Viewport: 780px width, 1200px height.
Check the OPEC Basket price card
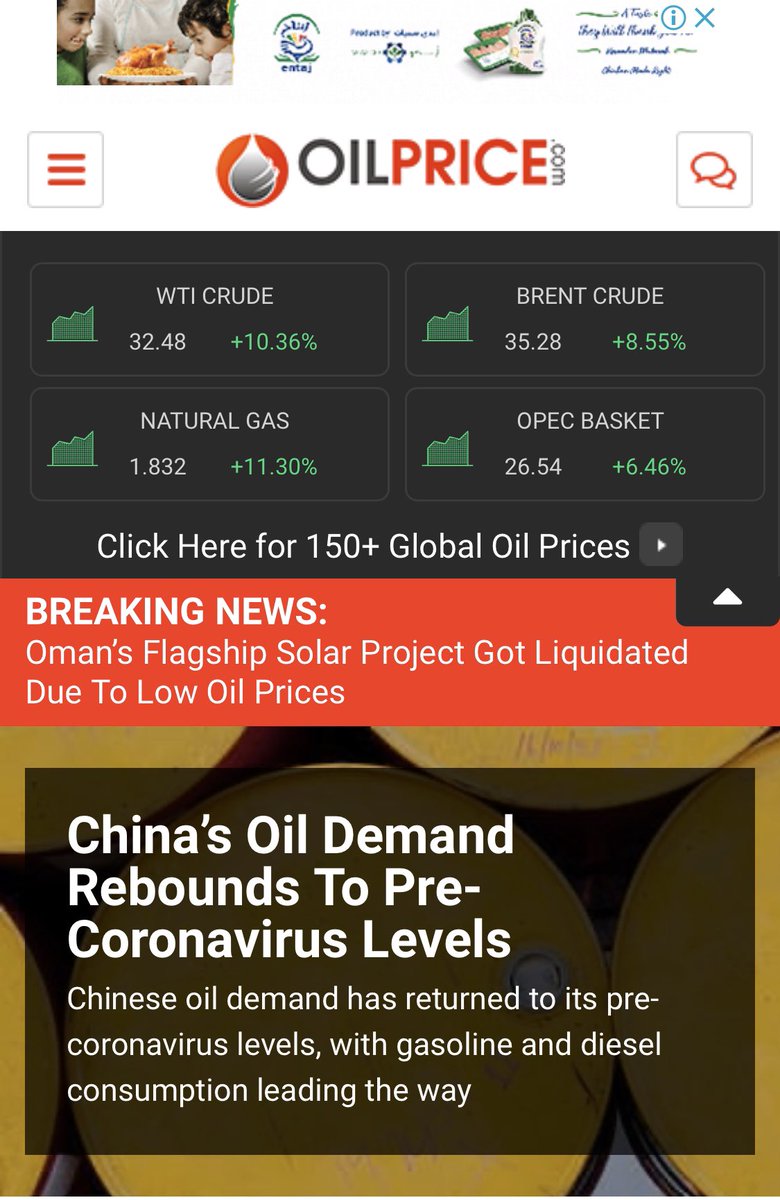coord(584,444)
